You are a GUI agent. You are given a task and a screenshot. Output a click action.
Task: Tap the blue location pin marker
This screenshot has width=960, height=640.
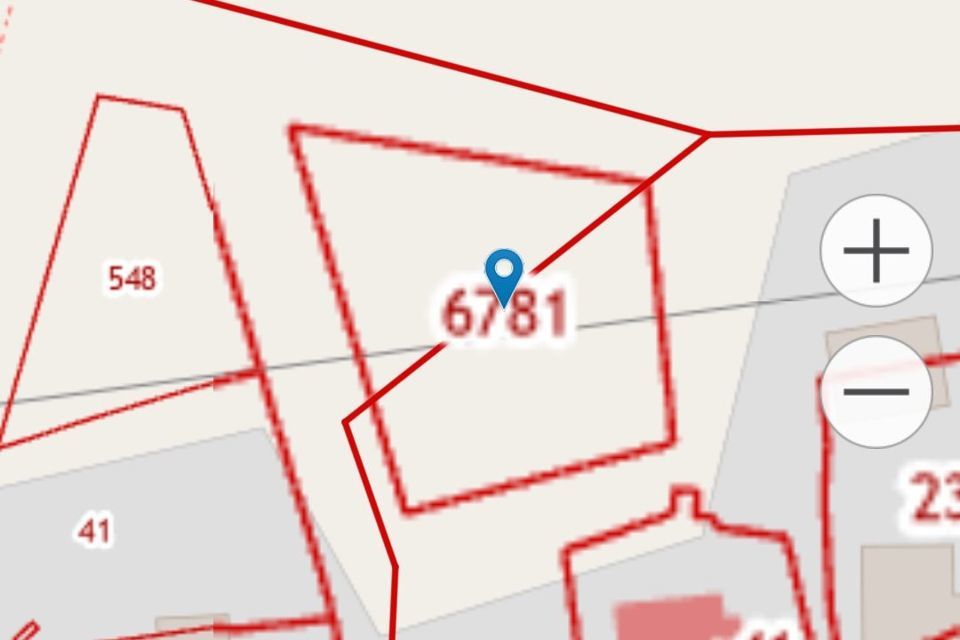[x=504, y=274]
